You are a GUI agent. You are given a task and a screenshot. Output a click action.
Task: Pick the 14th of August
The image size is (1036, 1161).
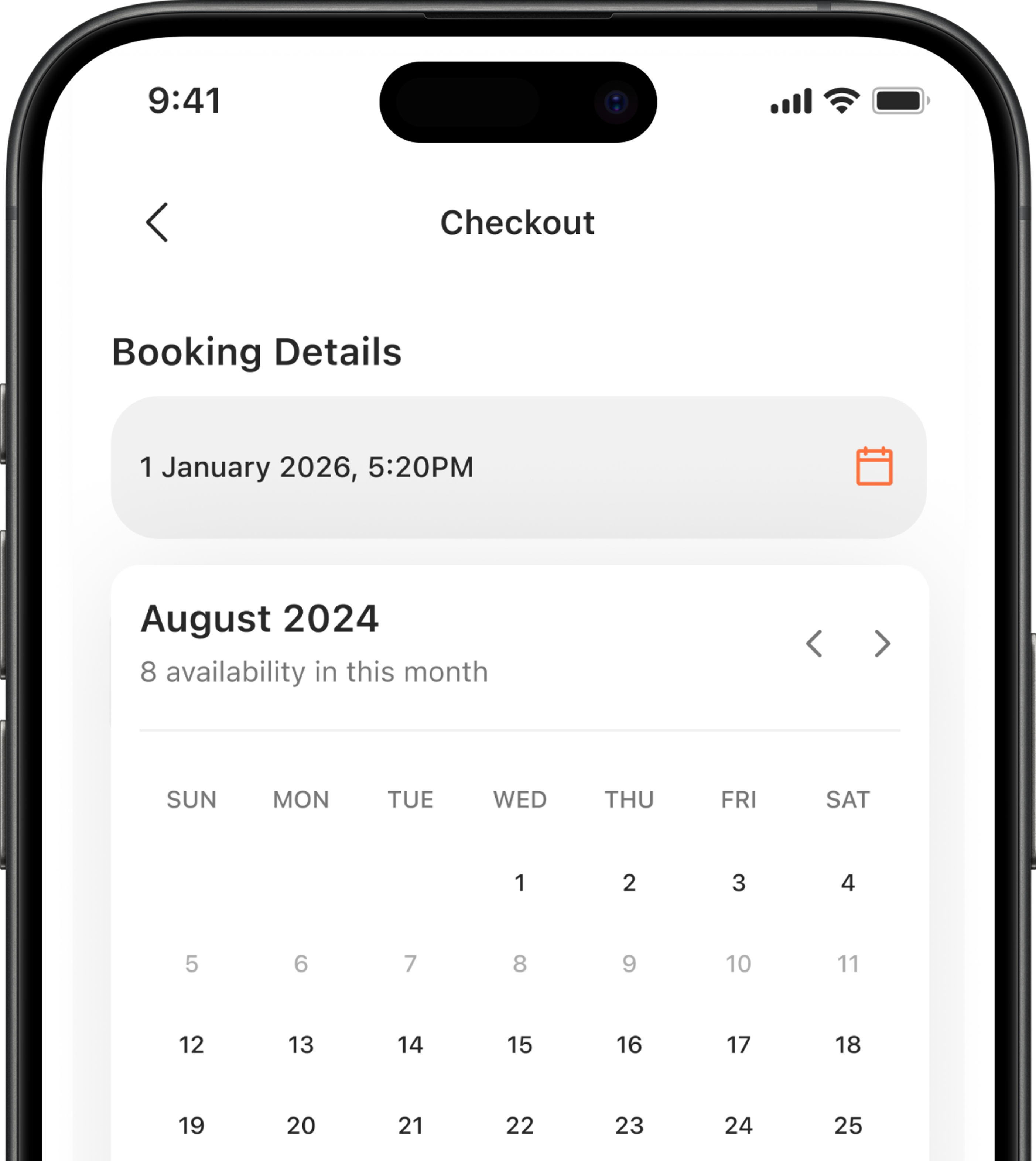[410, 1044]
